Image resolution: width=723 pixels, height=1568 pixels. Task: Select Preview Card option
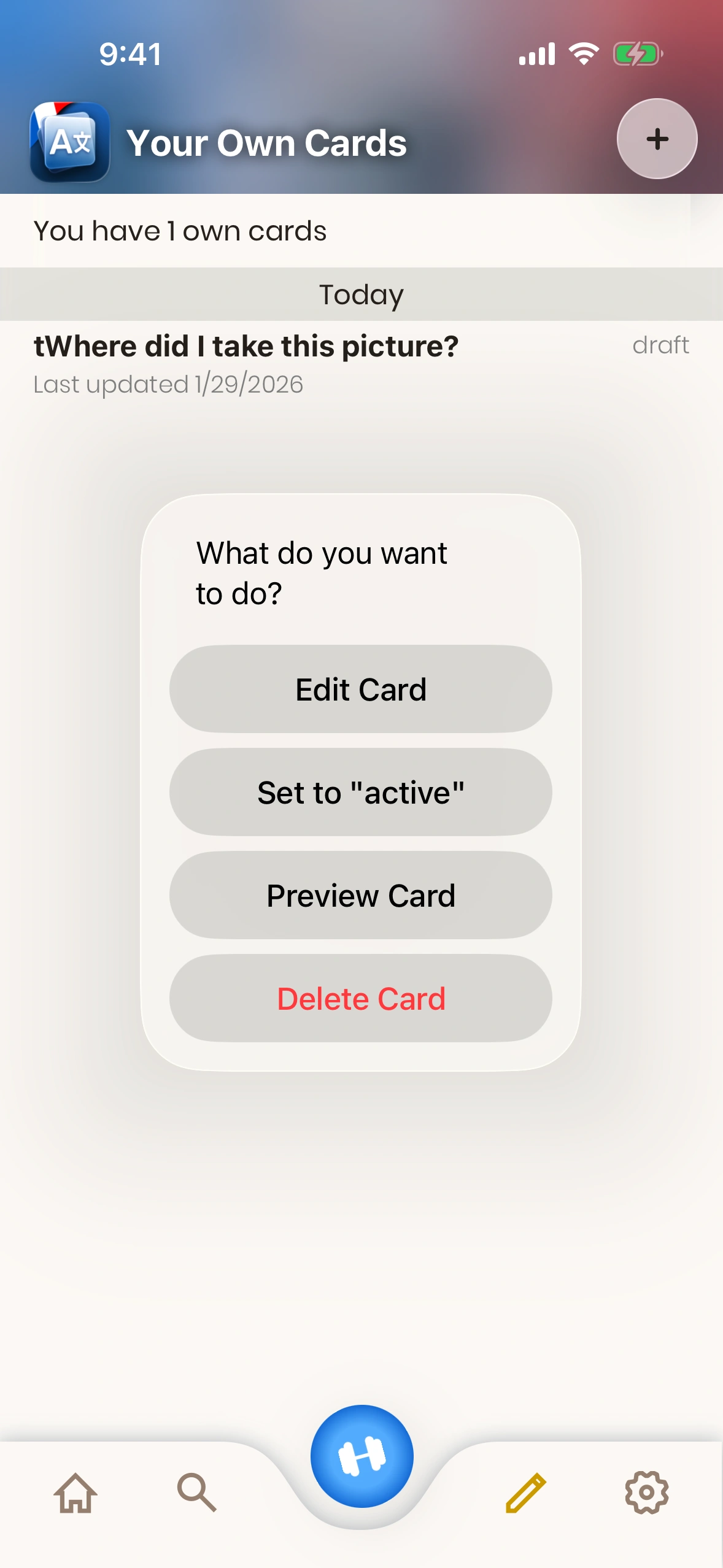tap(361, 895)
